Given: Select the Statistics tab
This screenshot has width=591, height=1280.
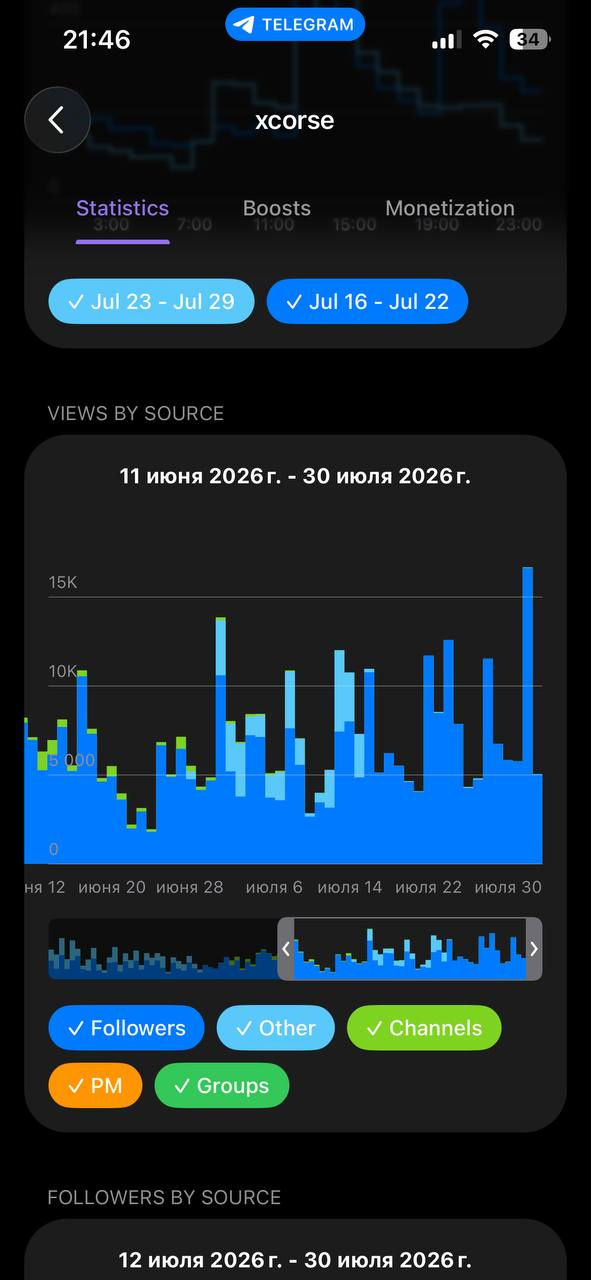Looking at the screenshot, I should pyautogui.click(x=123, y=208).
